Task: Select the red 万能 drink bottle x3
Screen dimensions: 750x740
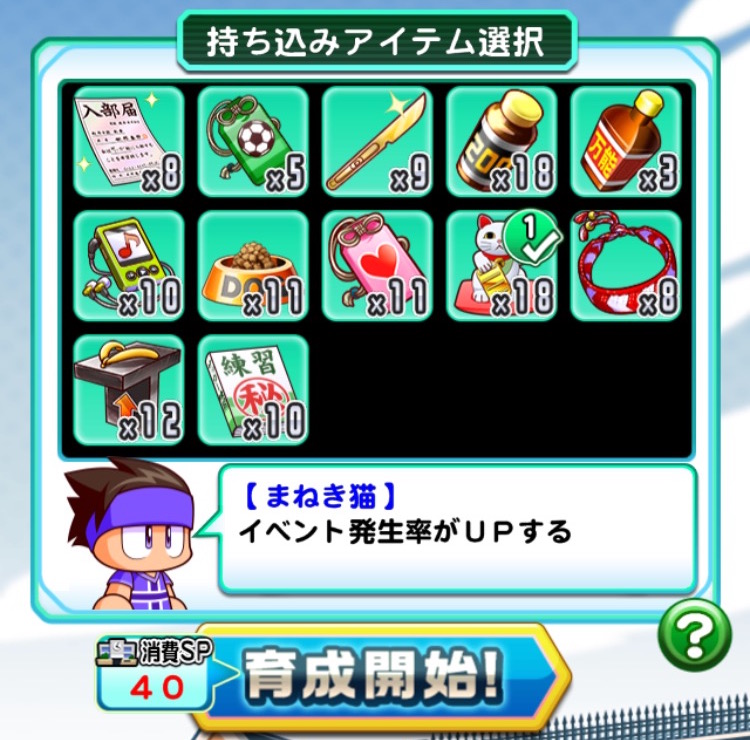Action: (x=625, y=141)
